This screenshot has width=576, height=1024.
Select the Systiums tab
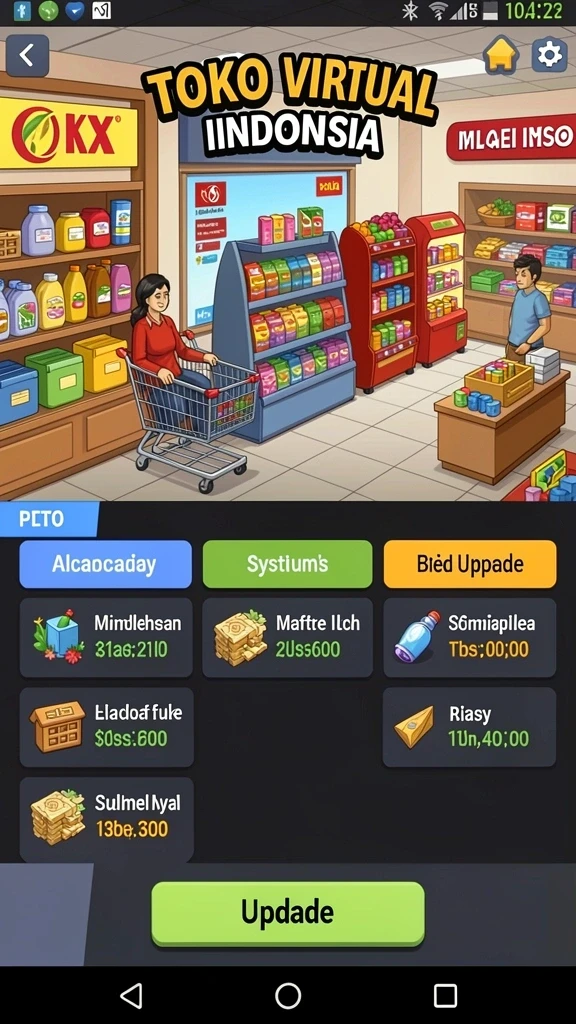pyautogui.click(x=287, y=564)
